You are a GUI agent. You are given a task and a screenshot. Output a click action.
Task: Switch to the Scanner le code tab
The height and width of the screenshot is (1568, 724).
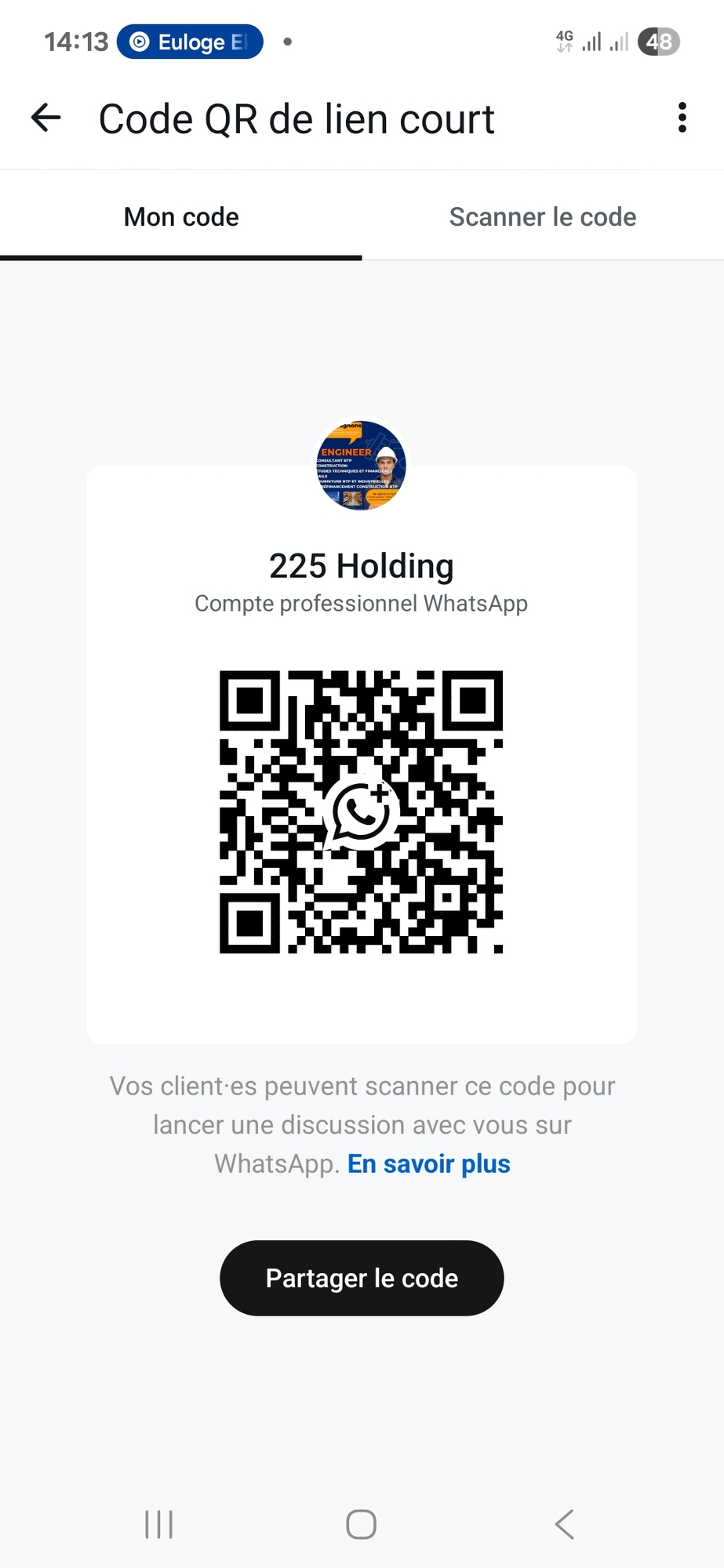click(x=542, y=217)
